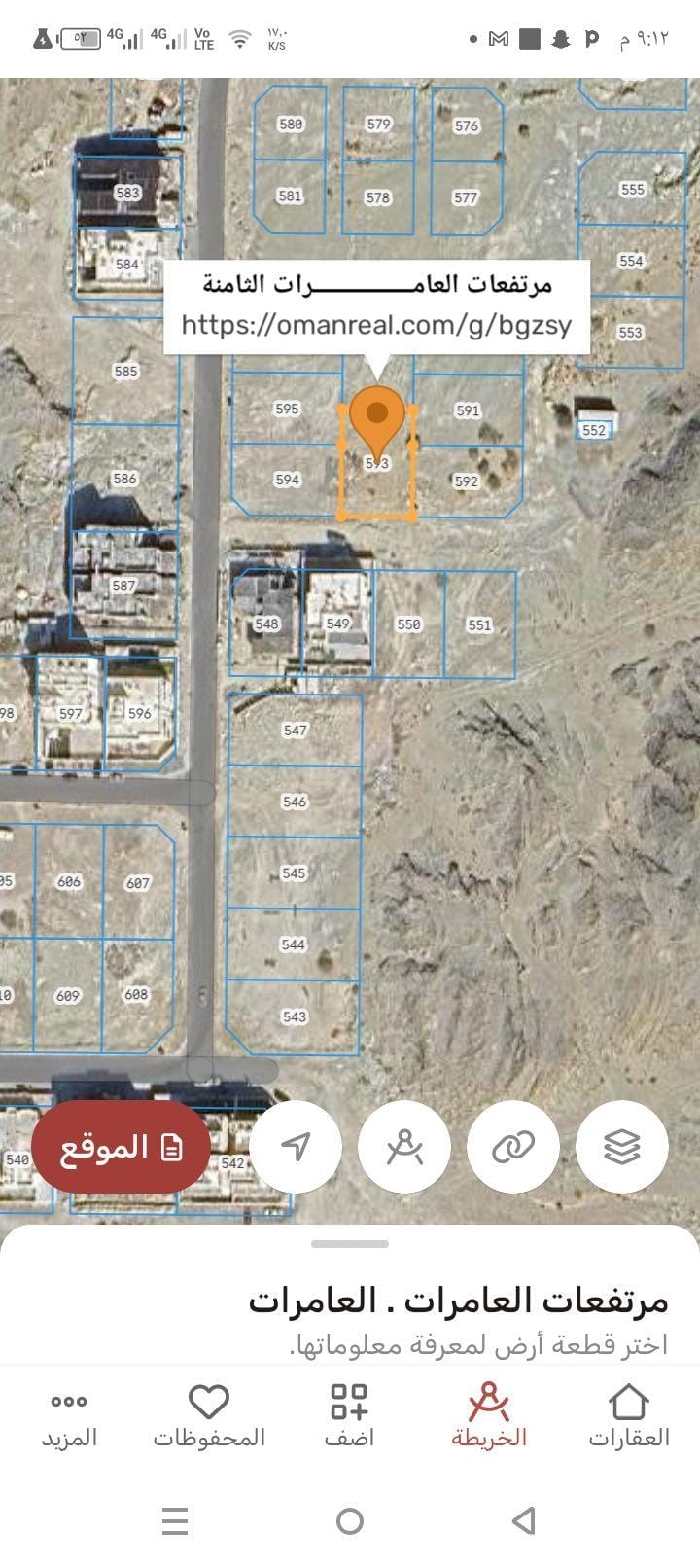
Task: Open the measuring compass tool
Action: pyautogui.click(x=404, y=1147)
